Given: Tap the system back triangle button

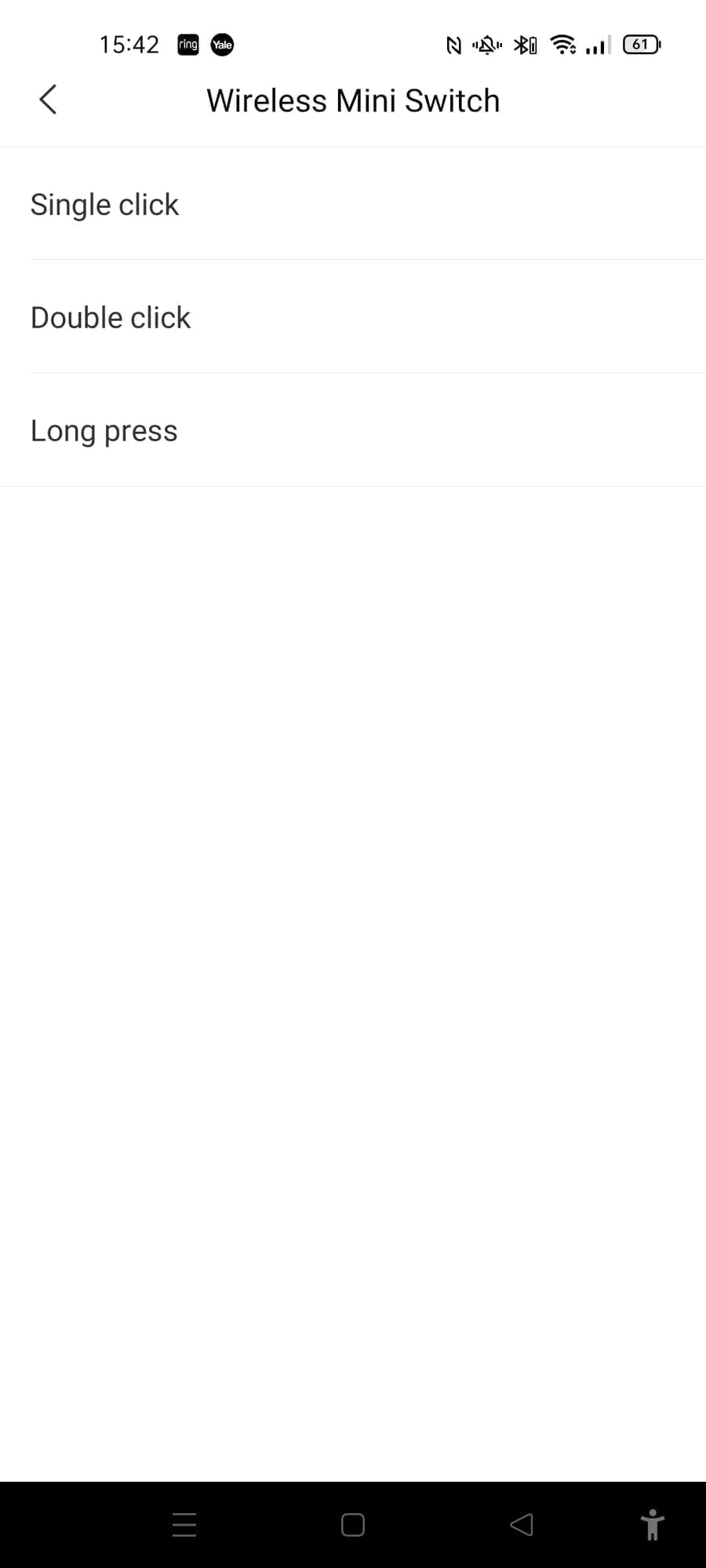Looking at the screenshot, I should tap(522, 1524).
